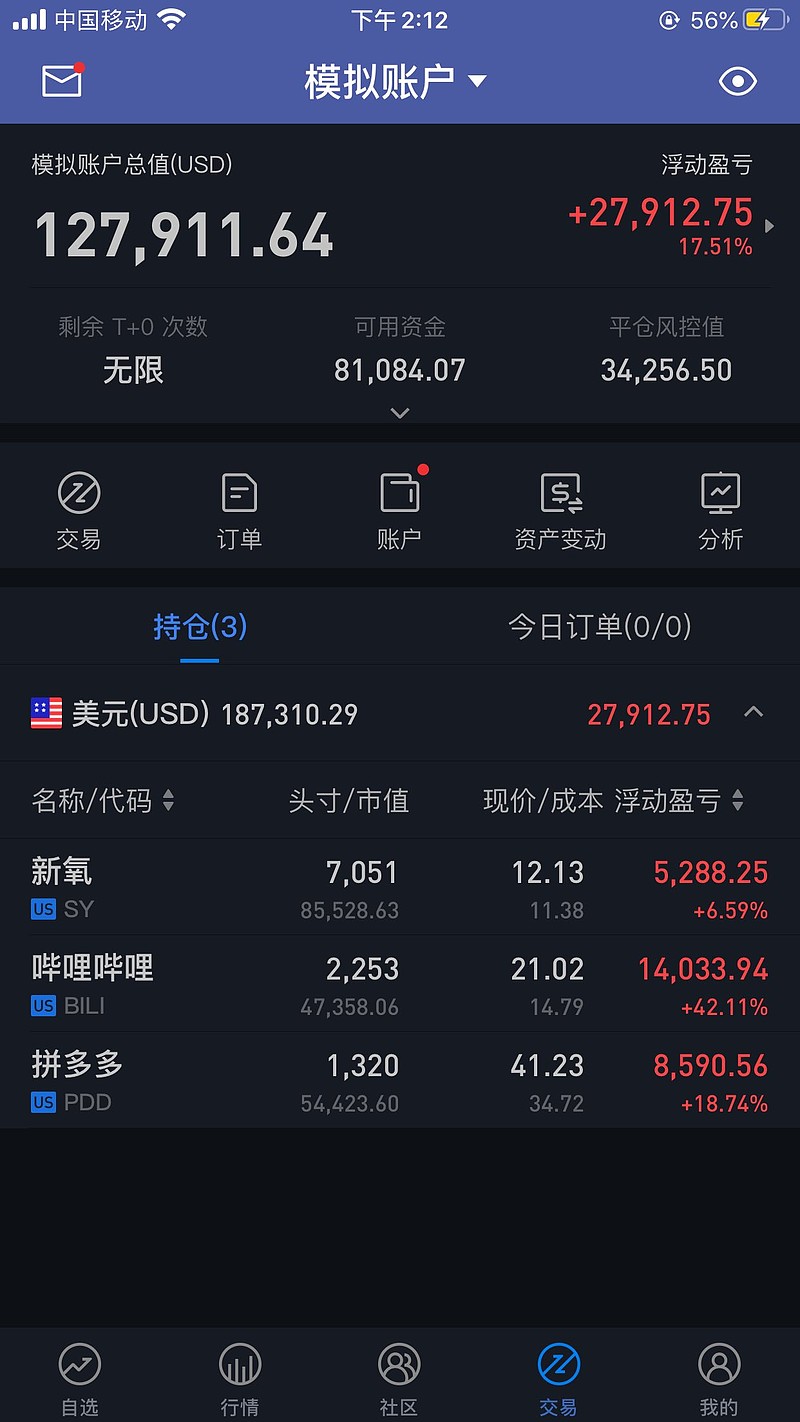Open the 哔哩哔哩 BILI position
This screenshot has height=1422, width=800.
pos(400,984)
